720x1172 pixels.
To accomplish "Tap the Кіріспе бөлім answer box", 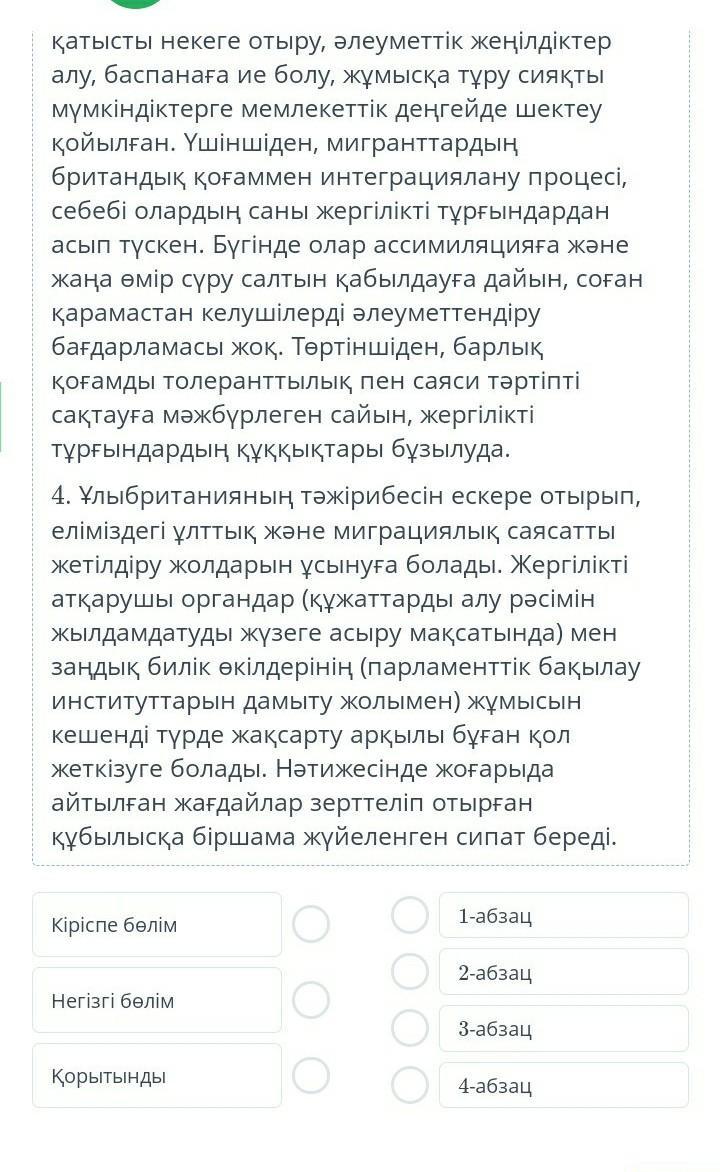I will [x=157, y=924].
